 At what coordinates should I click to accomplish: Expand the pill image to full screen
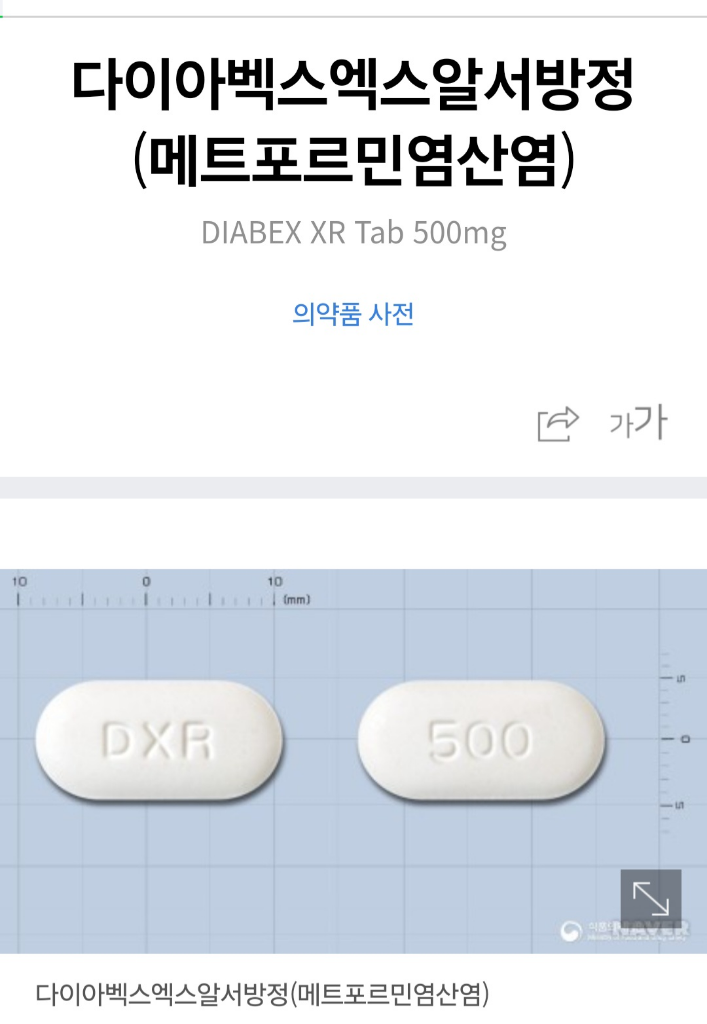tap(651, 900)
